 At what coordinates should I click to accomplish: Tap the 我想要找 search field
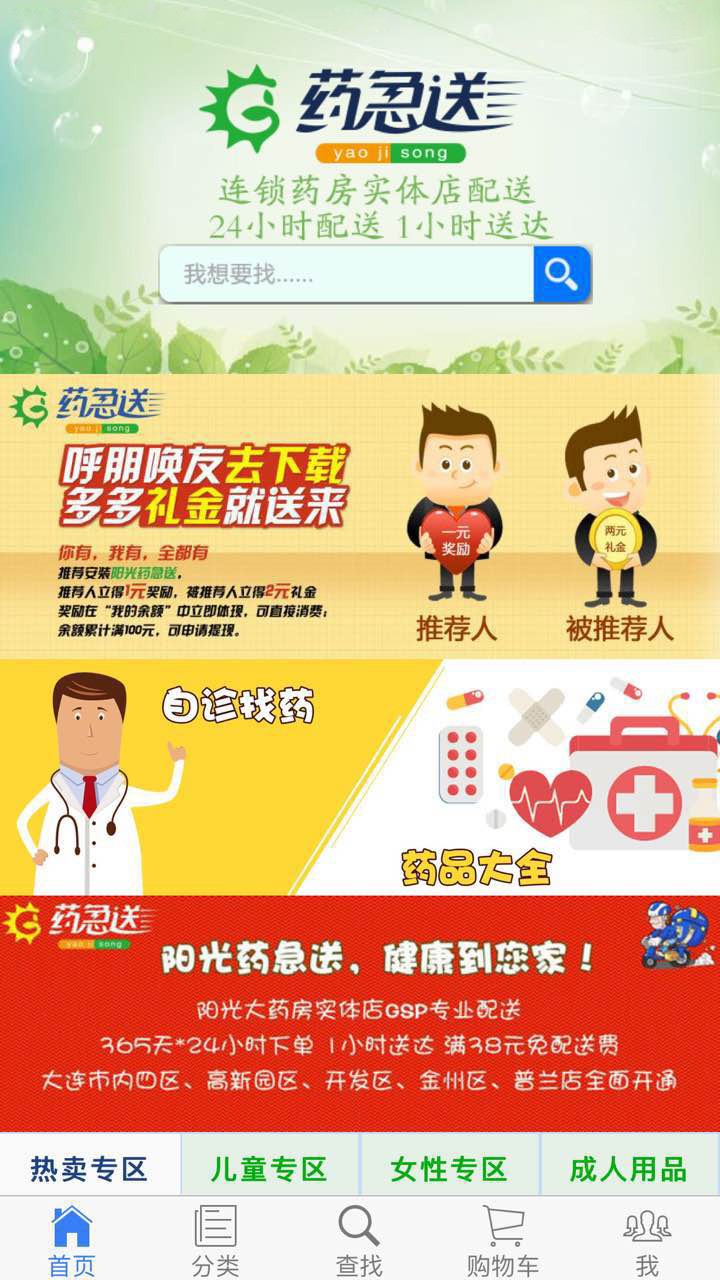point(346,274)
